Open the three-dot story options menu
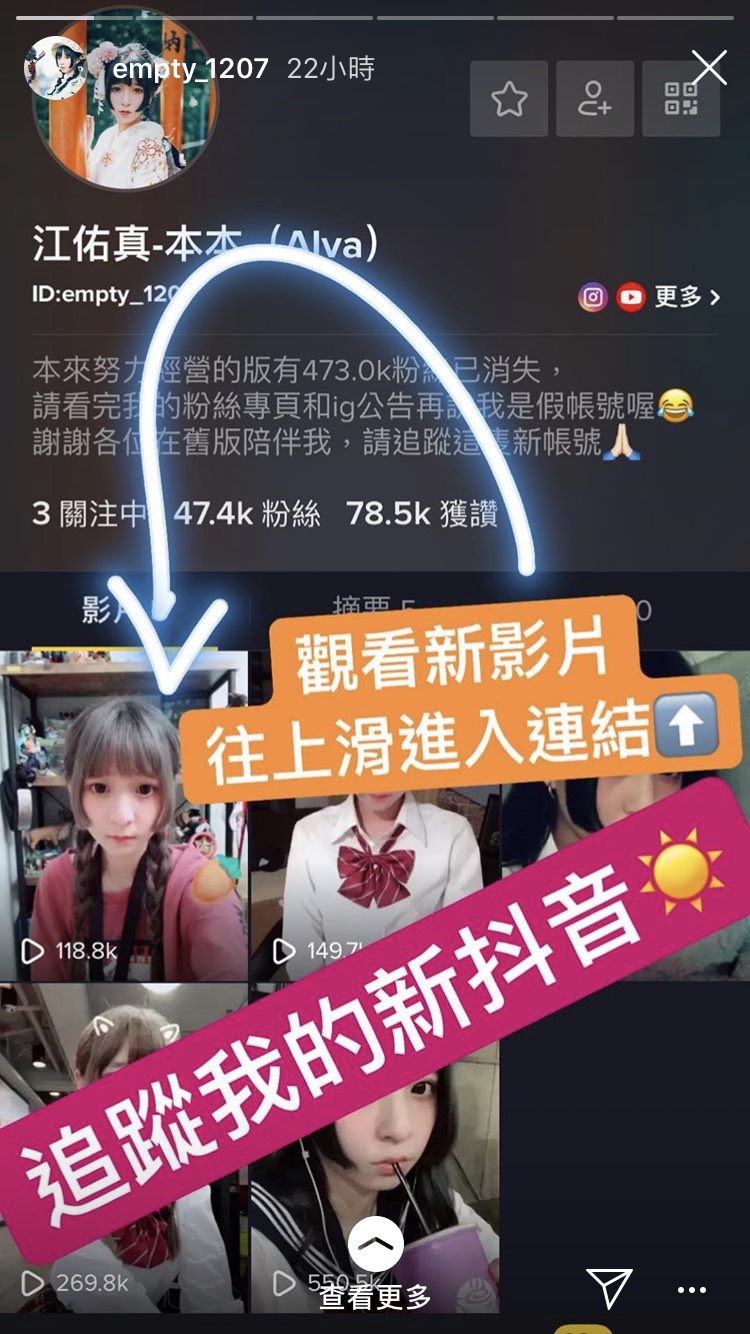 click(692, 1290)
